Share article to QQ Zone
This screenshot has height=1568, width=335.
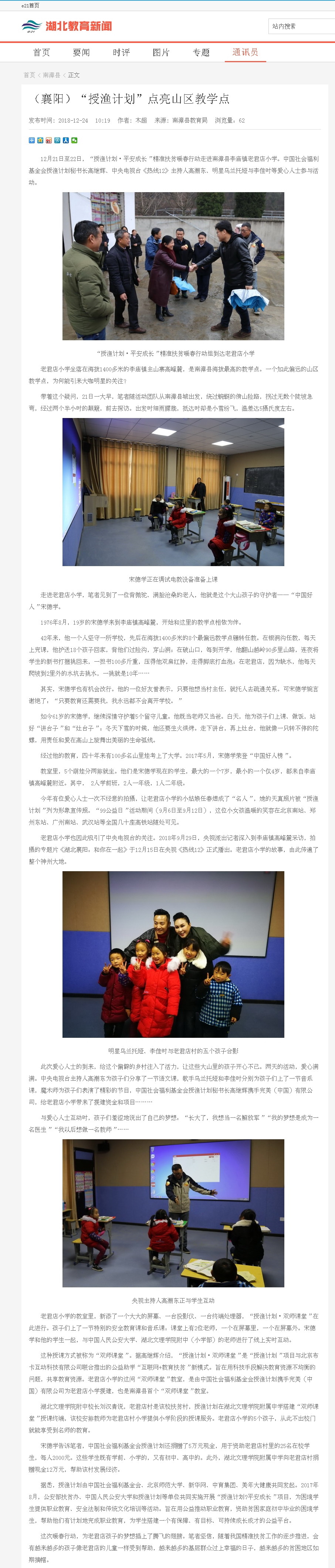click(40, 140)
